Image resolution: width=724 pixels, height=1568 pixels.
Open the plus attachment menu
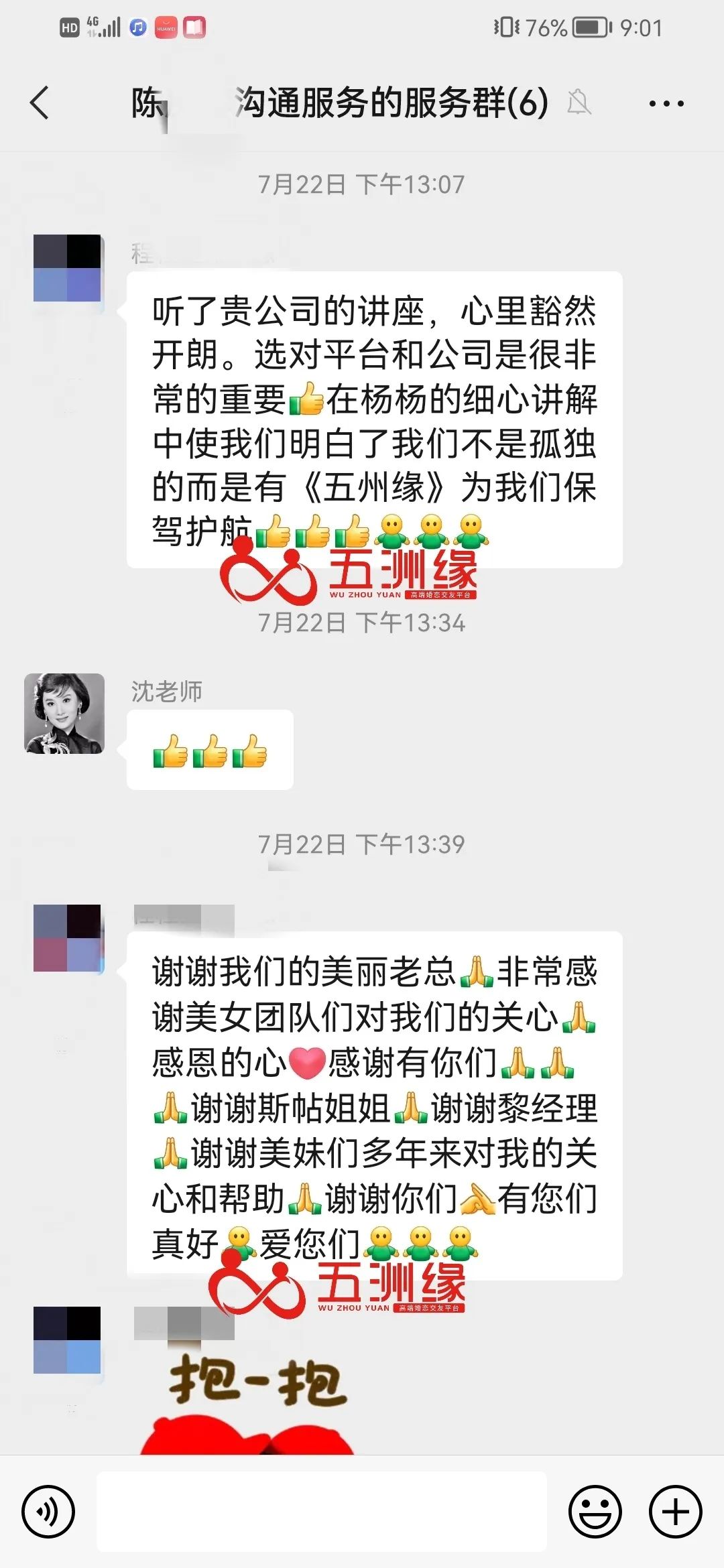click(x=675, y=1512)
